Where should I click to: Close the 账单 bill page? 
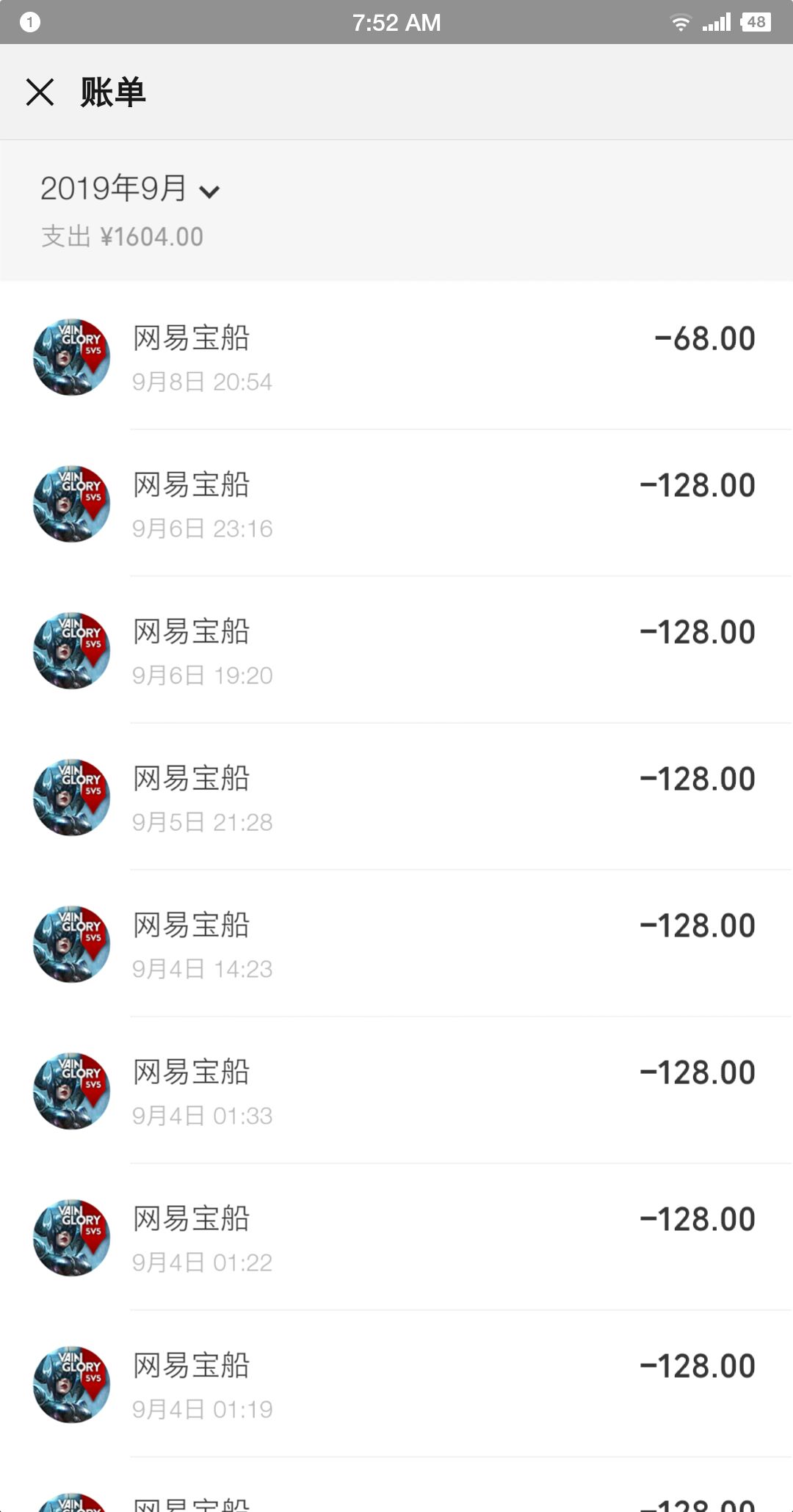(40, 92)
